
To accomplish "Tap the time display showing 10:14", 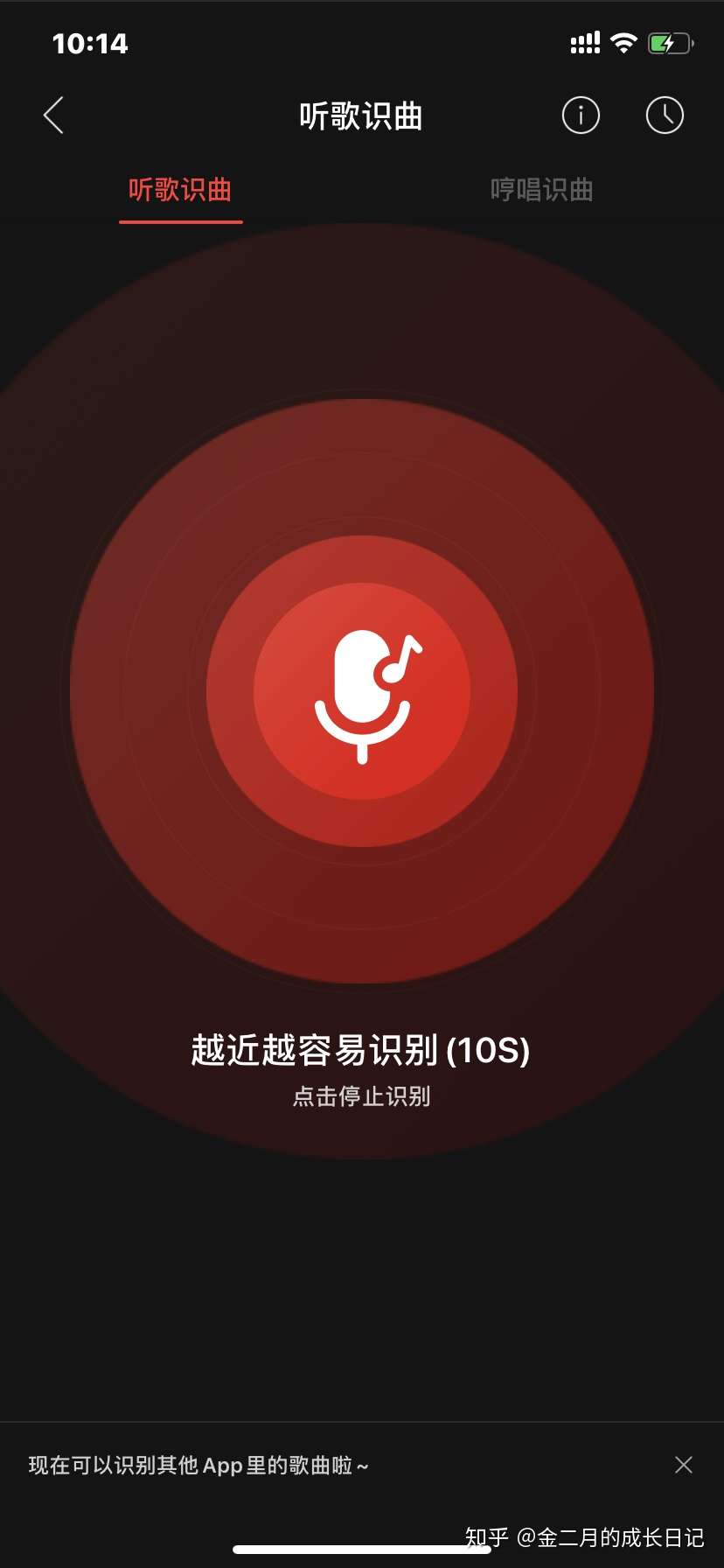I will [90, 42].
